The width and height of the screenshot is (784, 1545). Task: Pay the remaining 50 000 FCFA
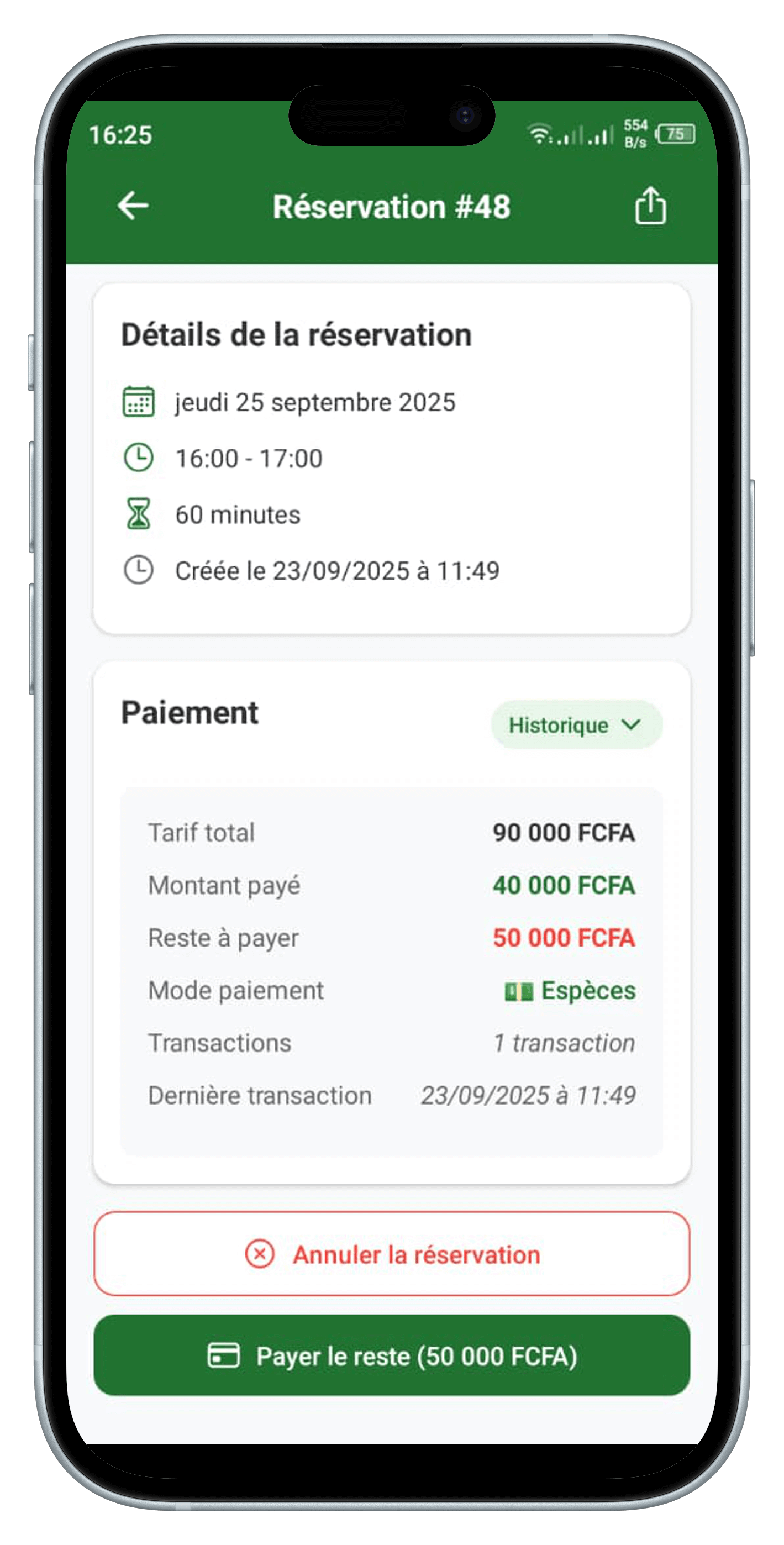392,1355
